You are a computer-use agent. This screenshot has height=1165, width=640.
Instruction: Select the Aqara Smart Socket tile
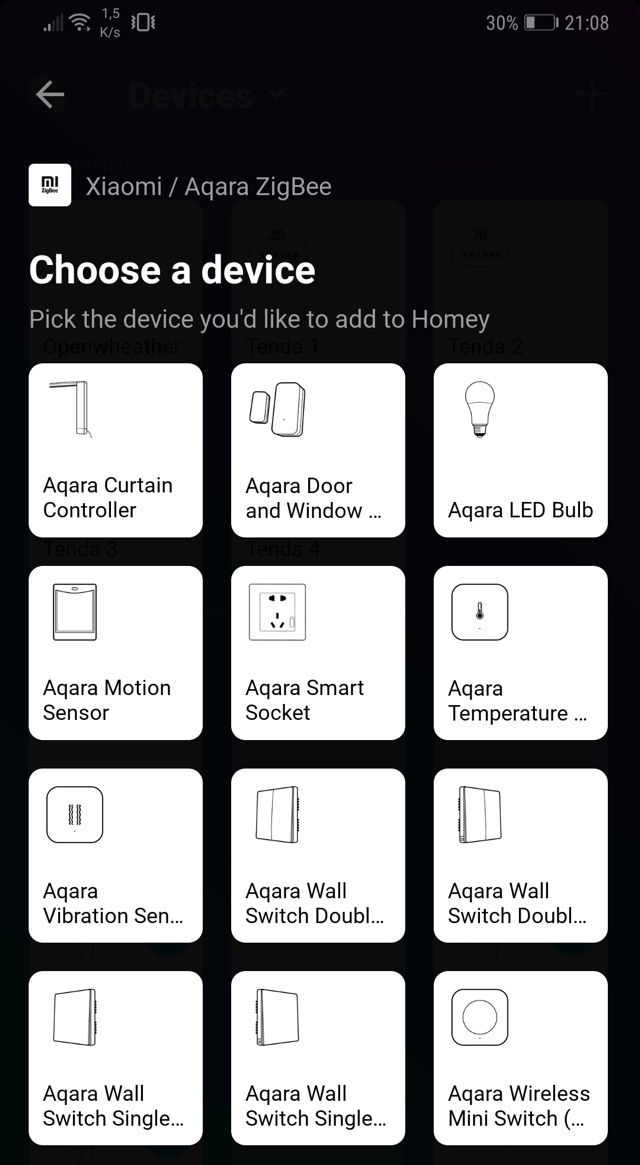(317, 653)
